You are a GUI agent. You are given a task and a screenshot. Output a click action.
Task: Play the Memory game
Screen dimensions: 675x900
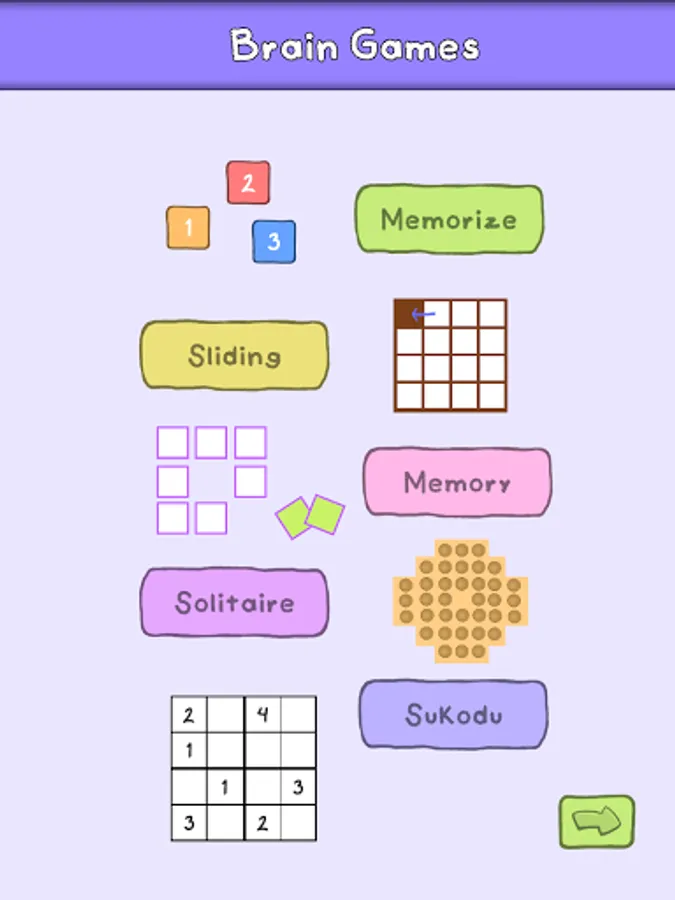tap(456, 482)
